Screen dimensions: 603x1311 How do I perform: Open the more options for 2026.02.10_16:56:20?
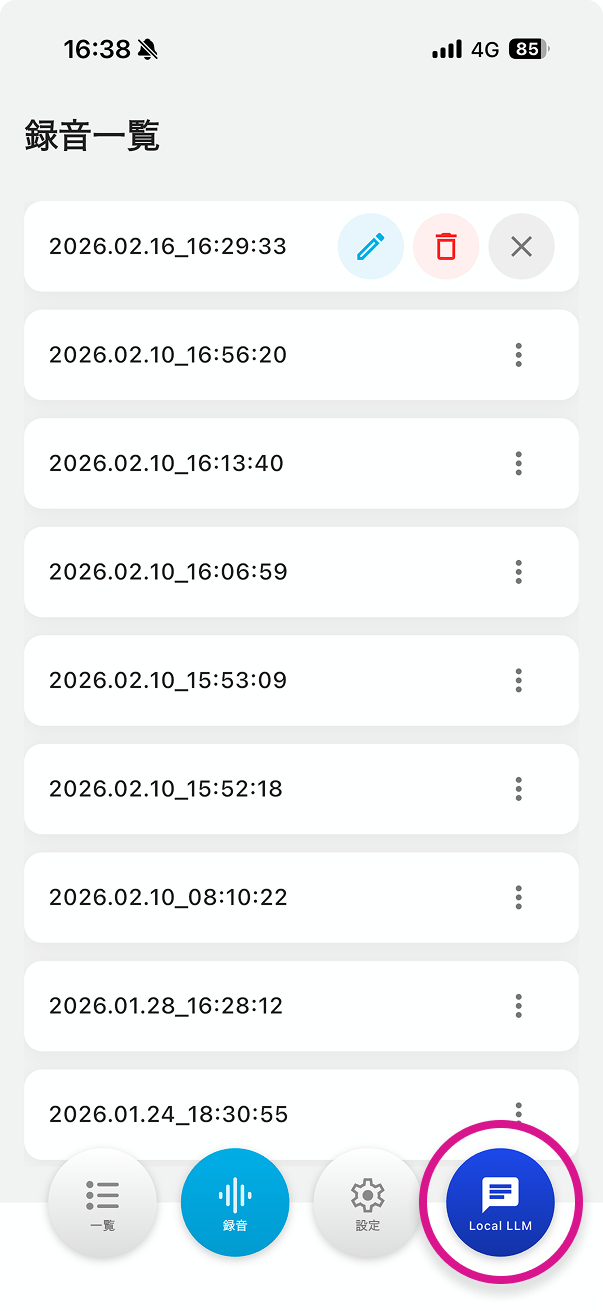tap(518, 355)
